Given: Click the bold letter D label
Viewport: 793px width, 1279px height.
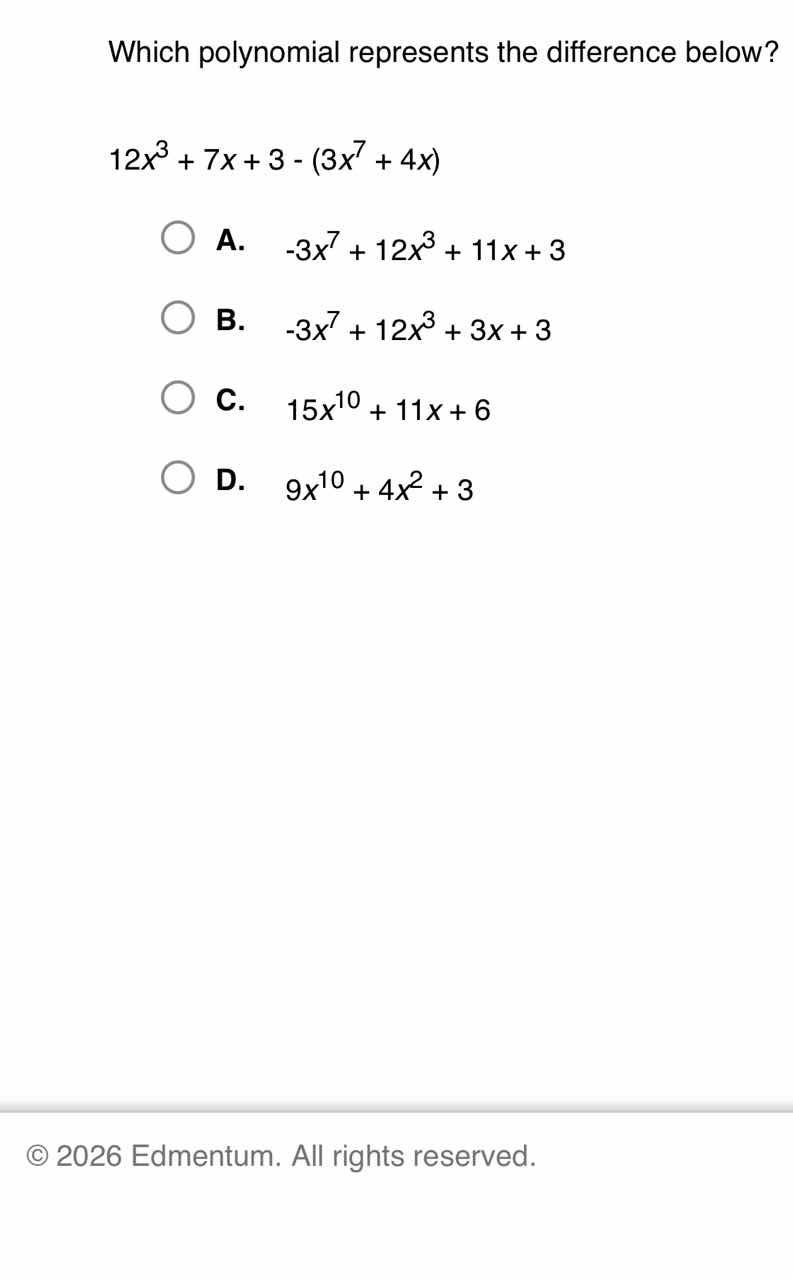Looking at the screenshot, I should (231, 480).
